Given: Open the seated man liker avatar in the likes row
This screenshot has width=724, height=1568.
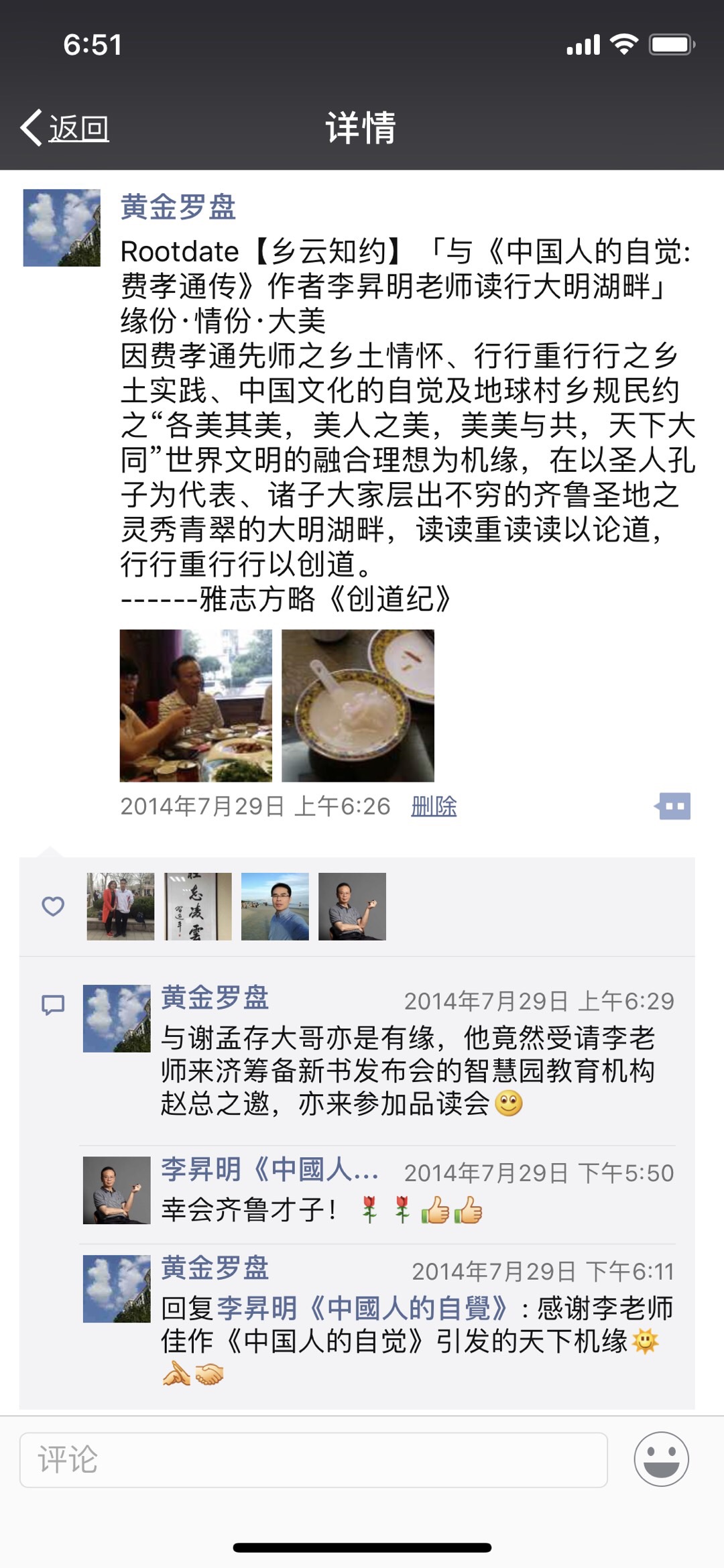Looking at the screenshot, I should (352, 906).
